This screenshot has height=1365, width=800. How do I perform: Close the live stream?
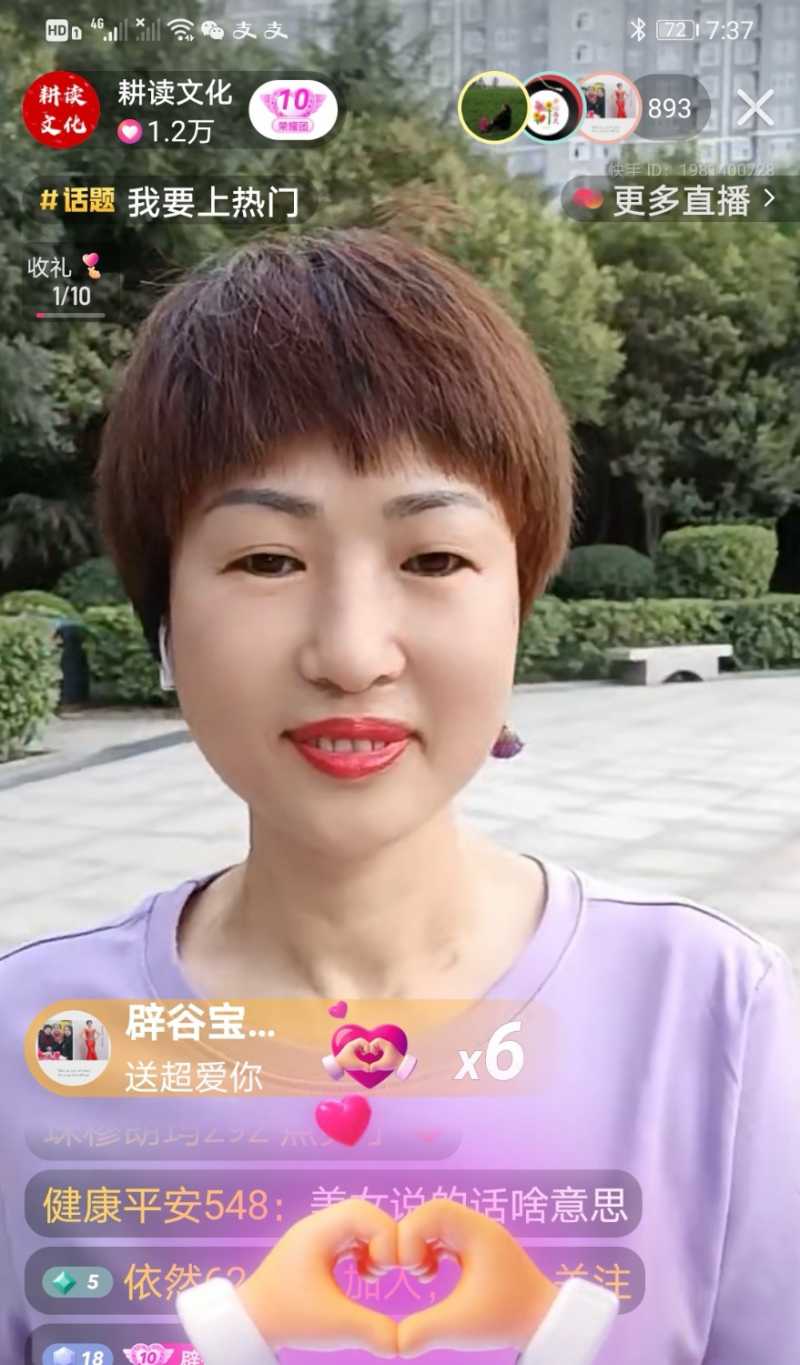755,108
